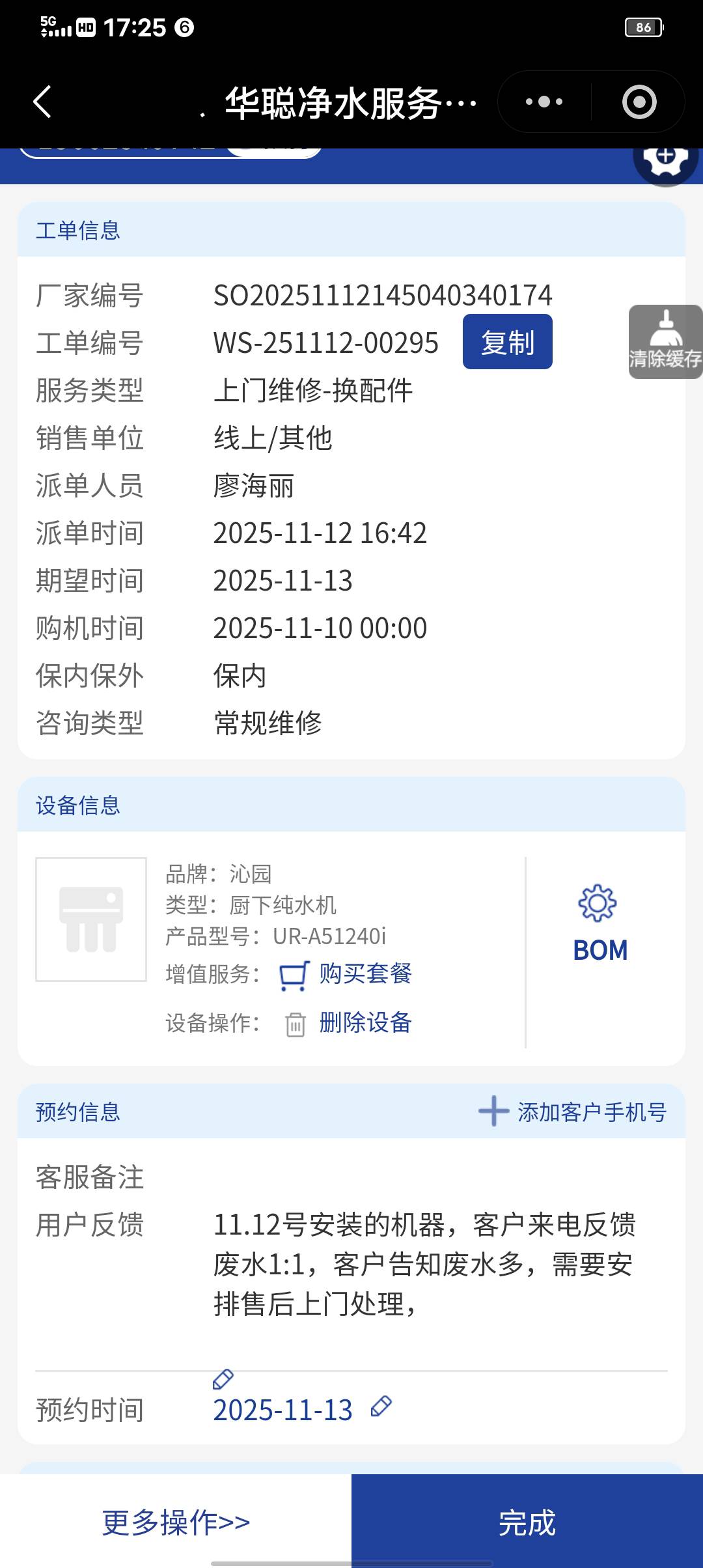Open the device BOM
The width and height of the screenshot is (703, 1568).
[x=600, y=923]
